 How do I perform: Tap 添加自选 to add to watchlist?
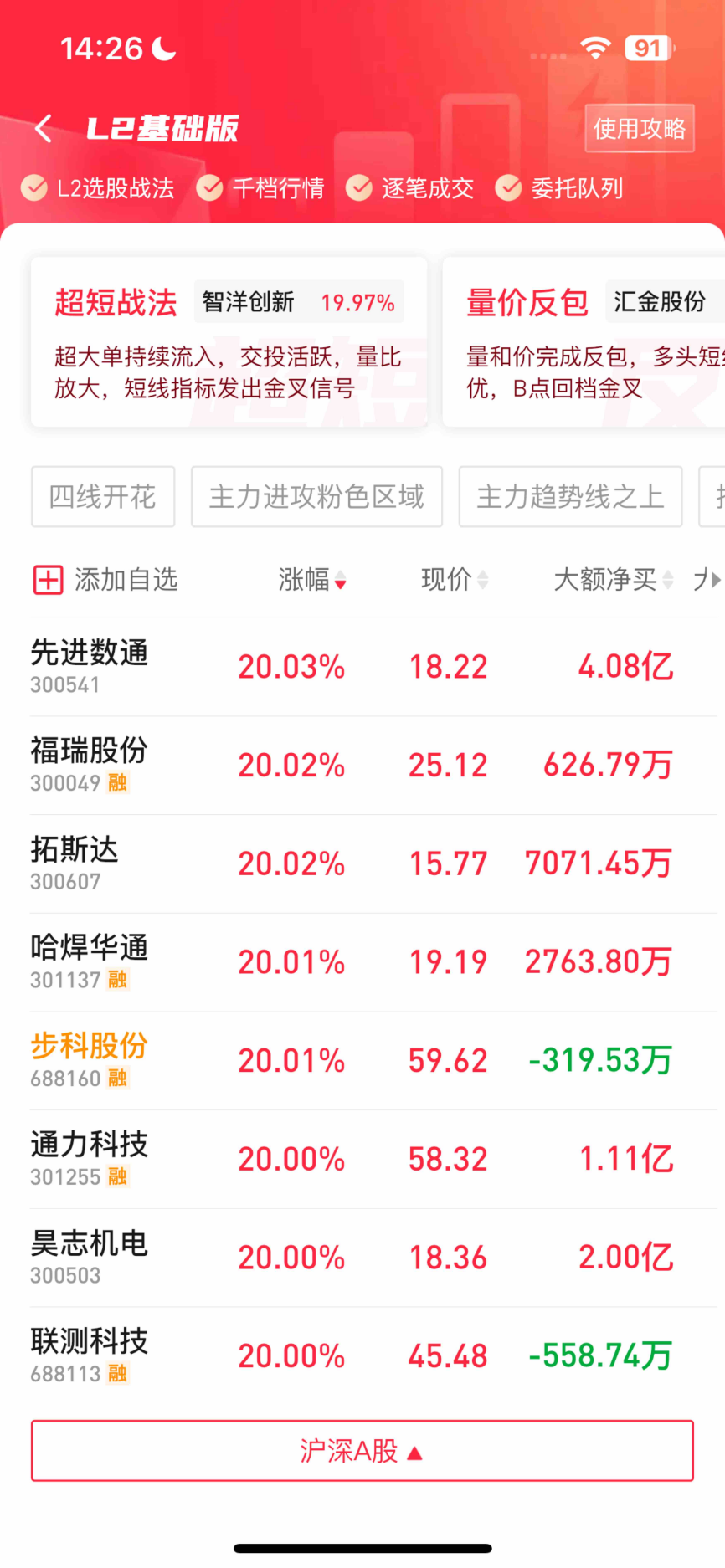click(x=105, y=579)
